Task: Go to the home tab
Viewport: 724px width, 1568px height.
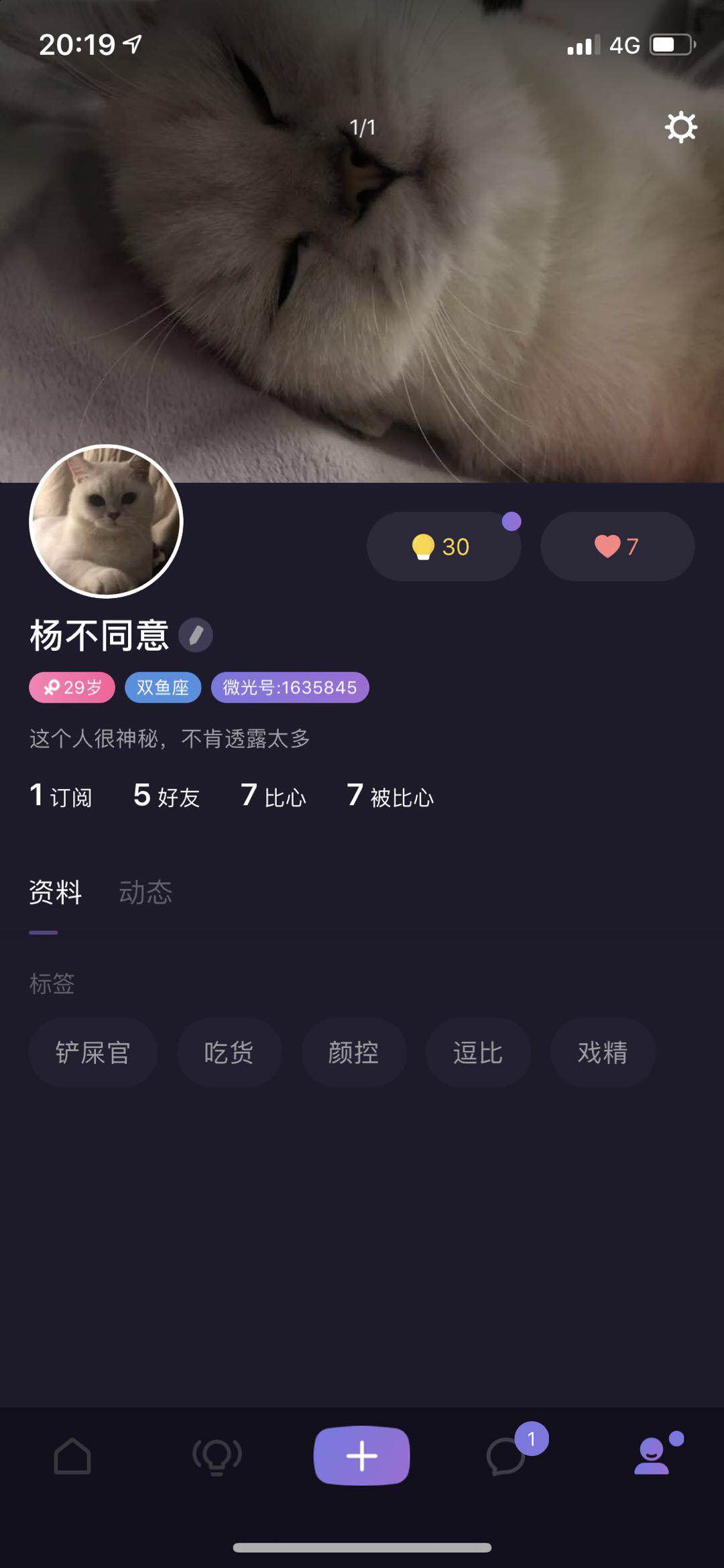Action: [72, 1456]
